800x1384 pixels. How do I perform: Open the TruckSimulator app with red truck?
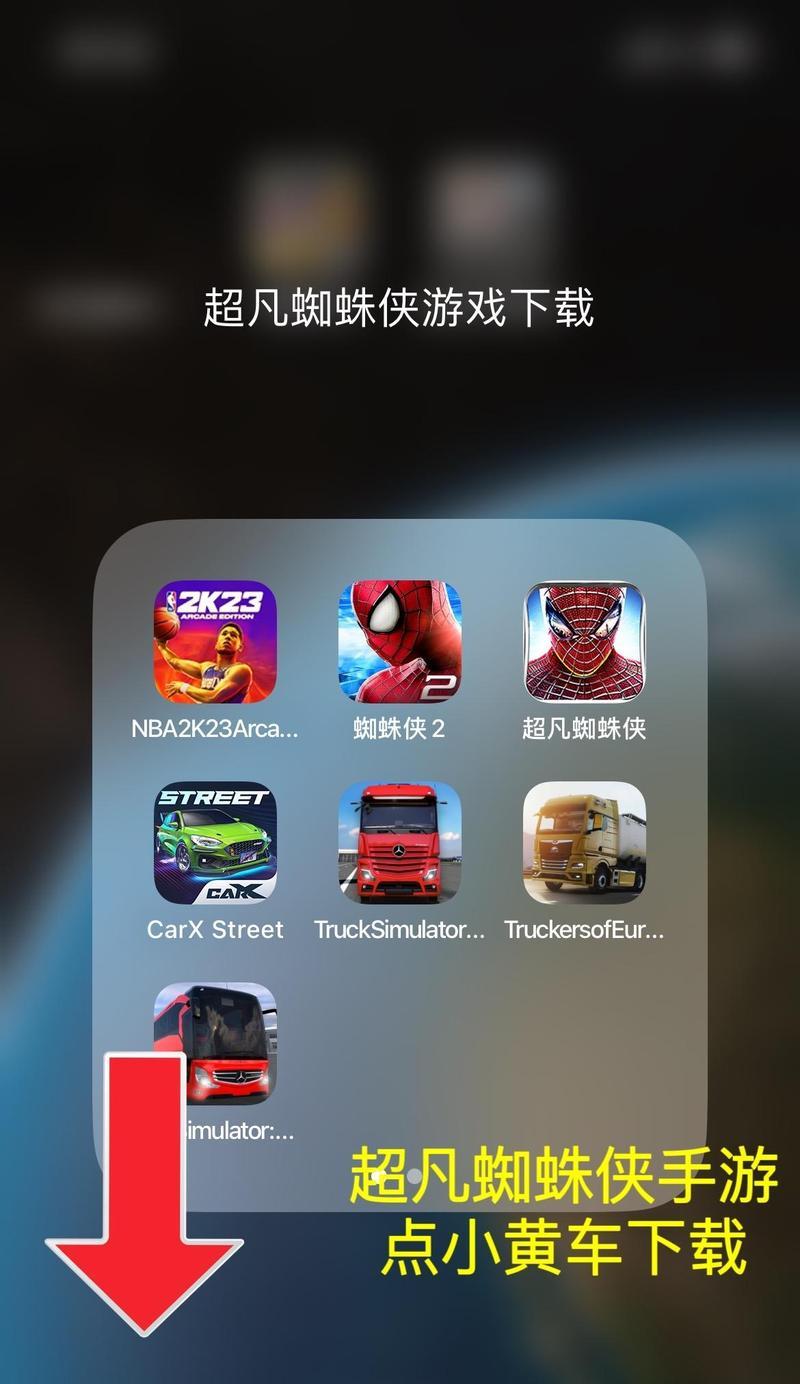400,843
